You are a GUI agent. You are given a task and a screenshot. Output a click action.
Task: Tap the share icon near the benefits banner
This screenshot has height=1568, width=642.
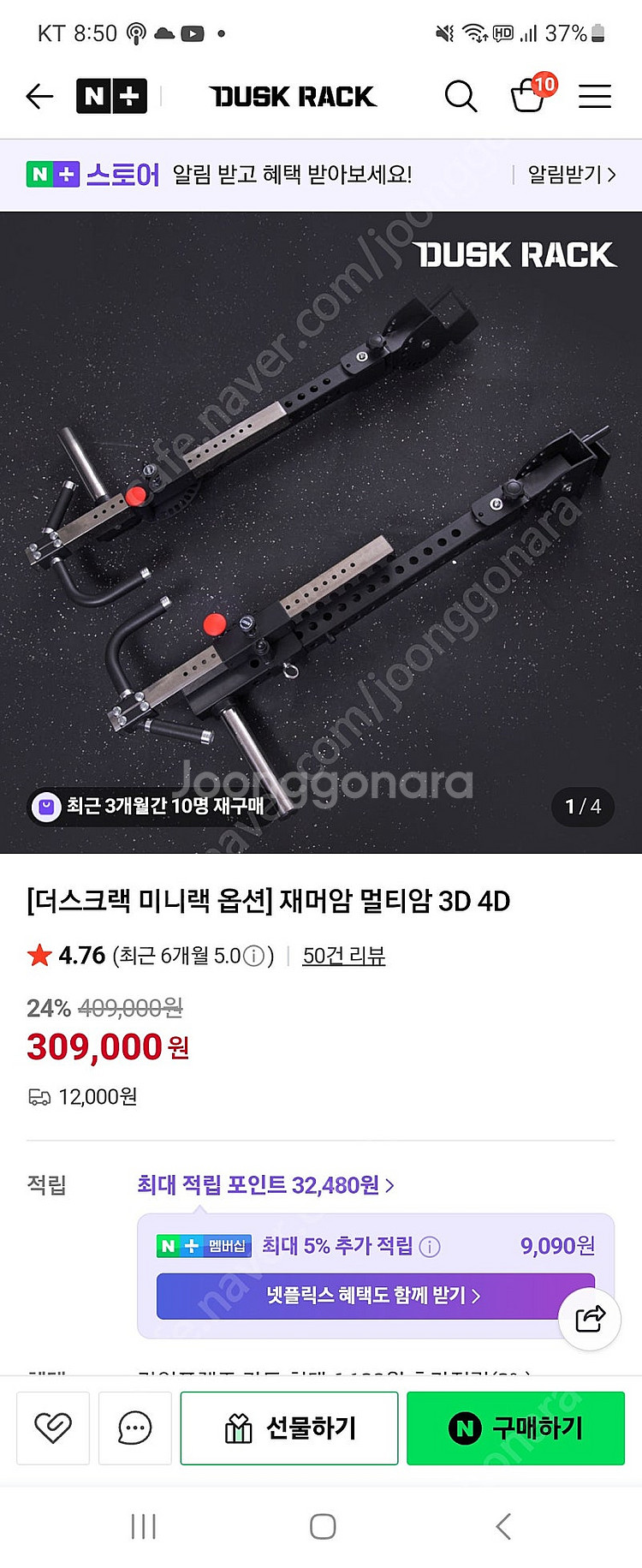(589, 1320)
